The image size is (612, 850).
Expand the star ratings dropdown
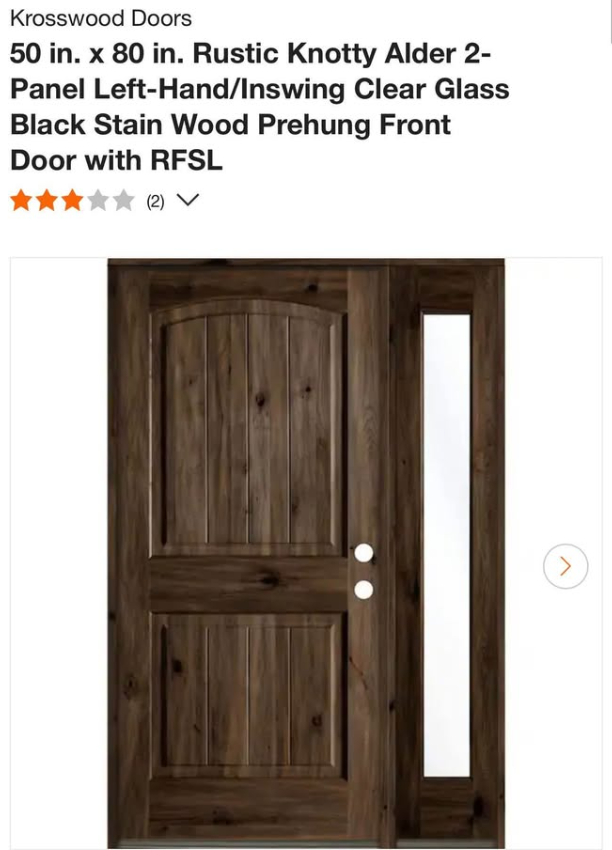click(187, 200)
